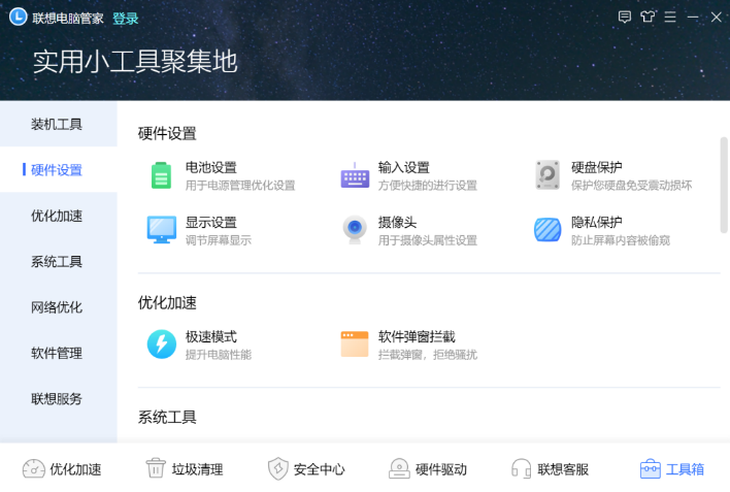Open 显示设置 display settings
Screen dimensions: 730x492
tap(211, 223)
